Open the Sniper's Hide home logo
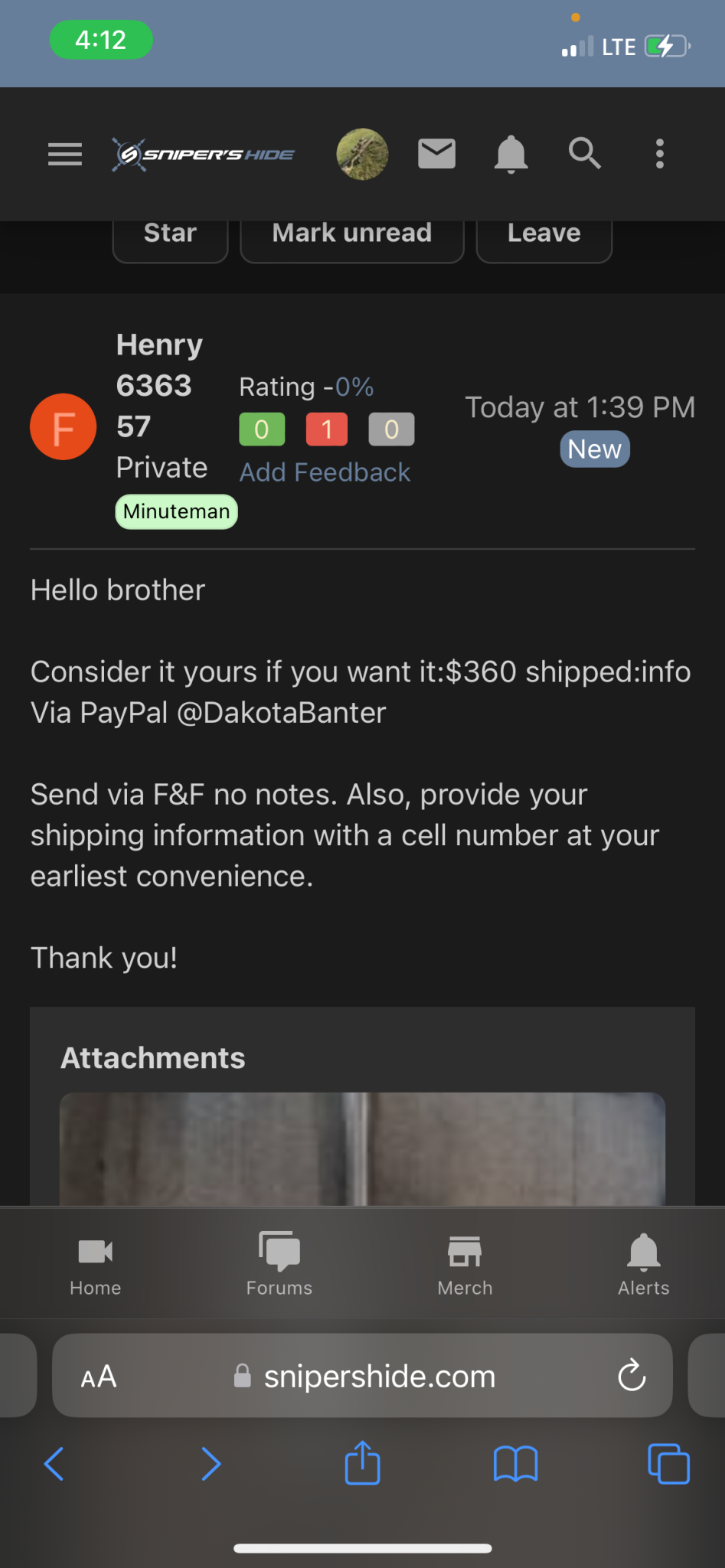Image resolution: width=725 pixels, height=1568 pixels. [x=204, y=154]
